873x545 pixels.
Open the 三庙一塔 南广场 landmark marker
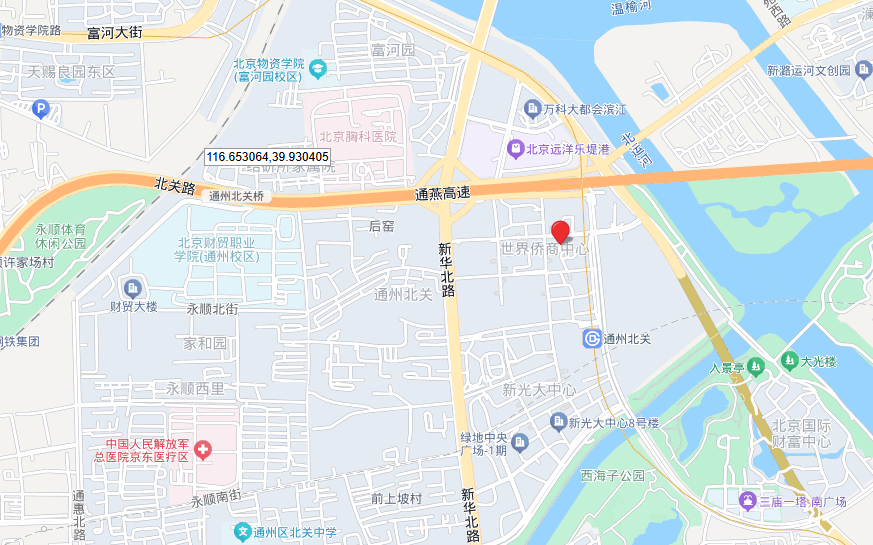click(x=746, y=500)
